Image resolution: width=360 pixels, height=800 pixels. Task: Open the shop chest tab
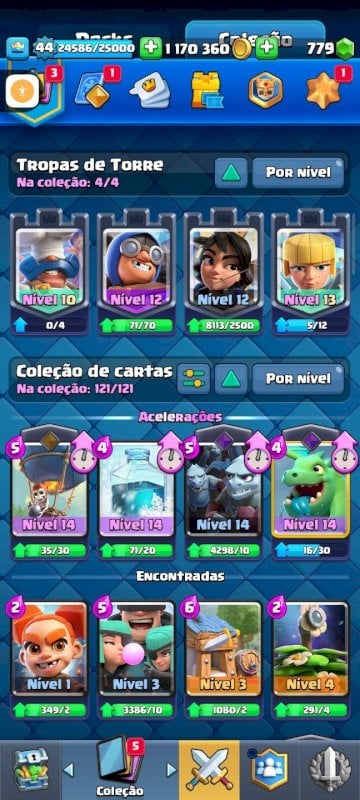(x=30, y=770)
